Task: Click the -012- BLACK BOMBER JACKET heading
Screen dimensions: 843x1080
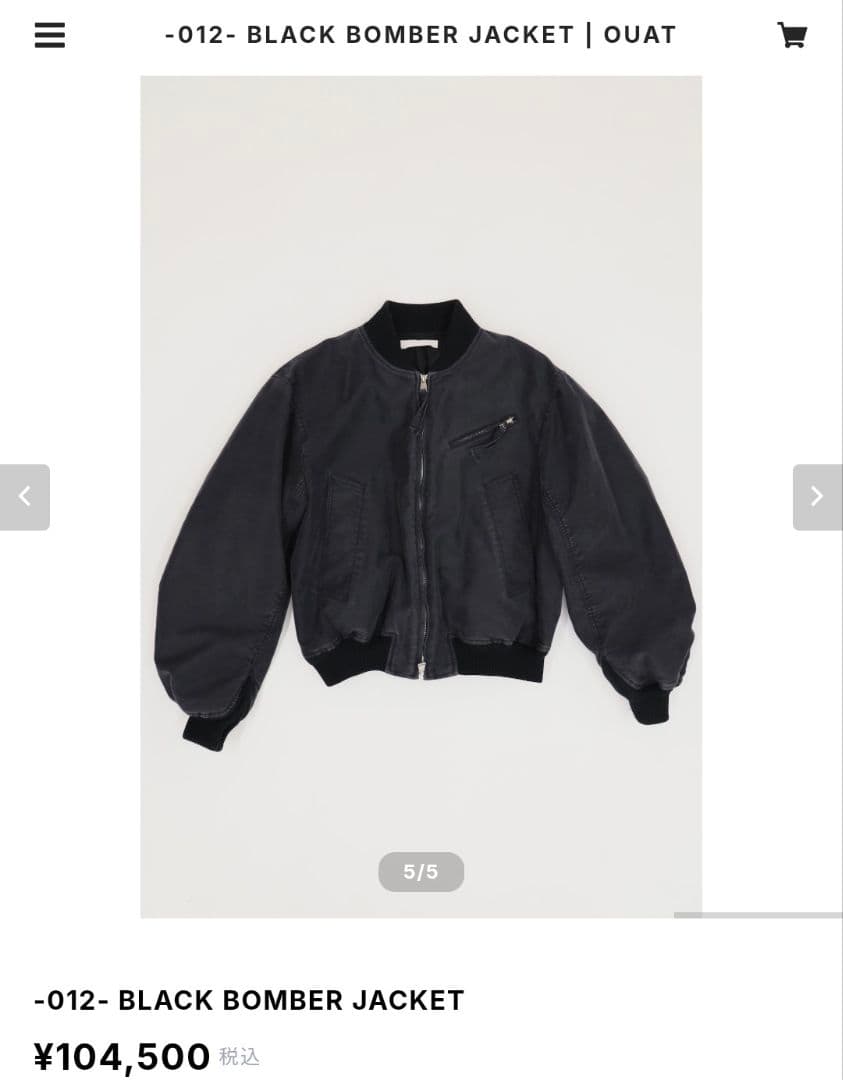Action: (248, 999)
